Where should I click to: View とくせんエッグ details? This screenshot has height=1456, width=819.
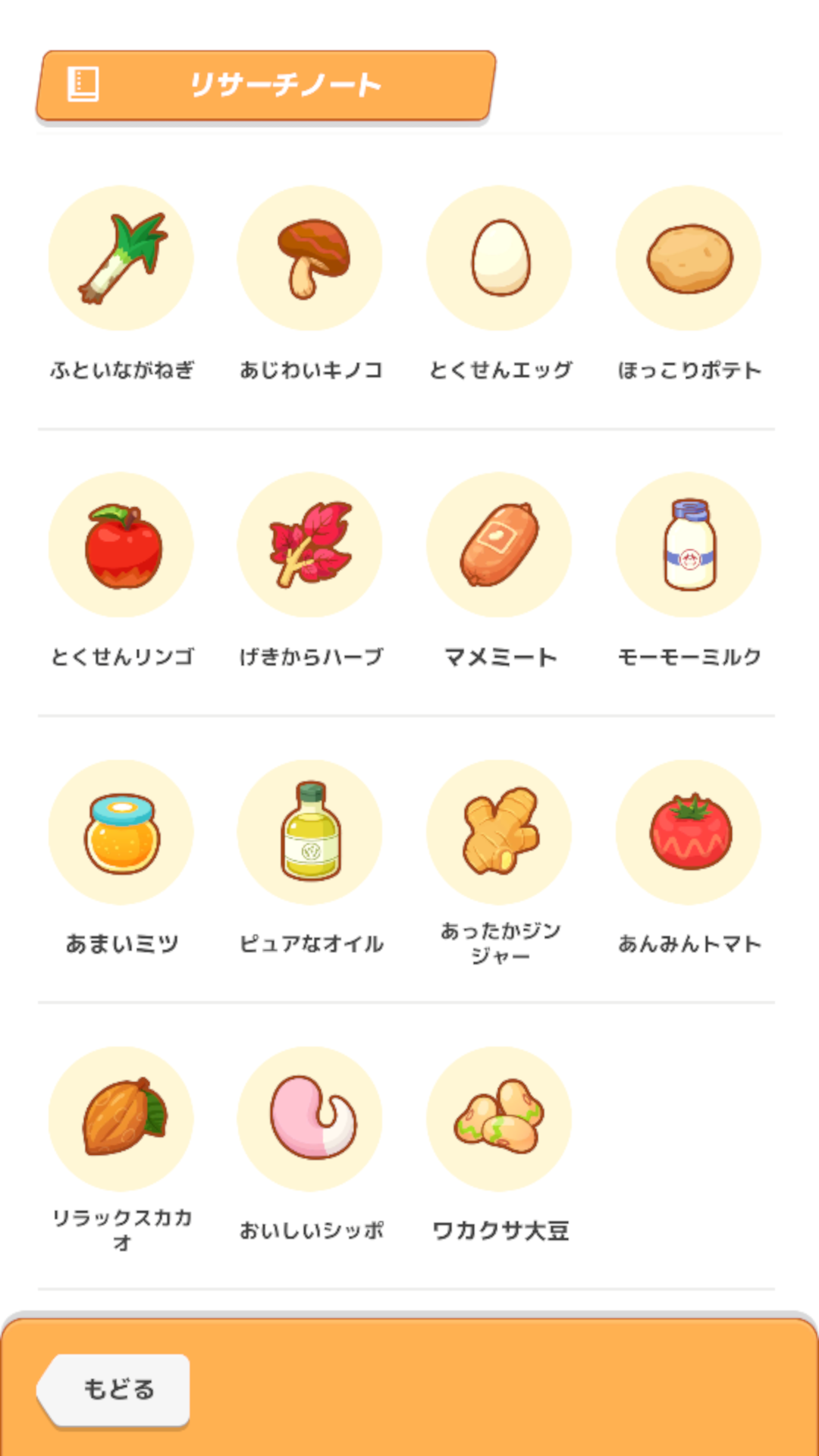click(x=499, y=259)
